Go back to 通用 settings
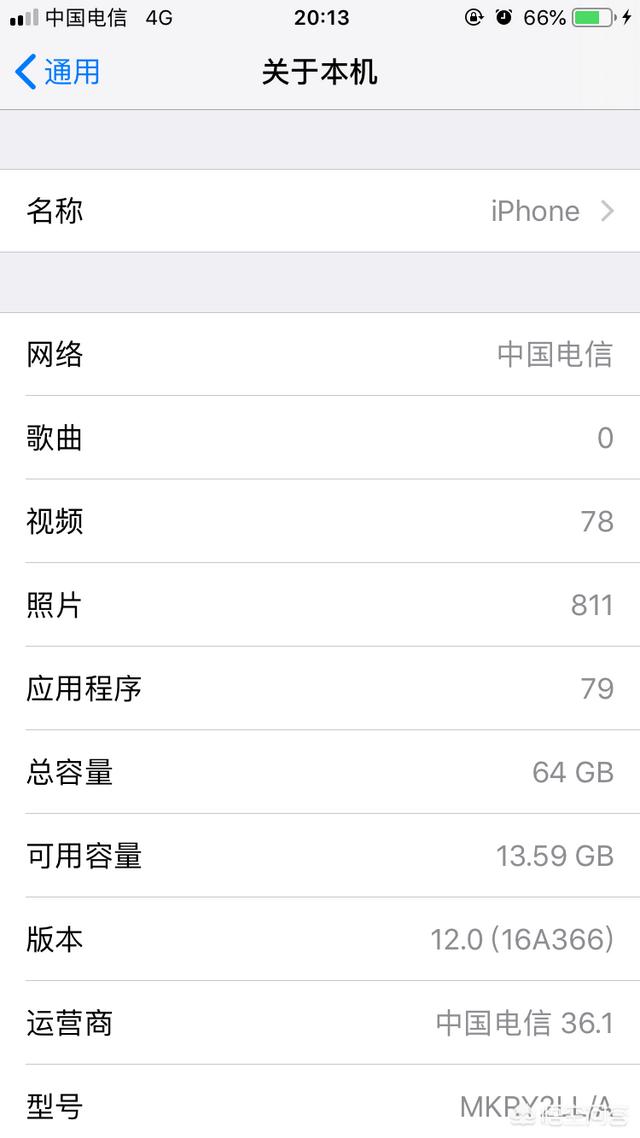Image resolution: width=640 pixels, height=1138 pixels. point(57,73)
